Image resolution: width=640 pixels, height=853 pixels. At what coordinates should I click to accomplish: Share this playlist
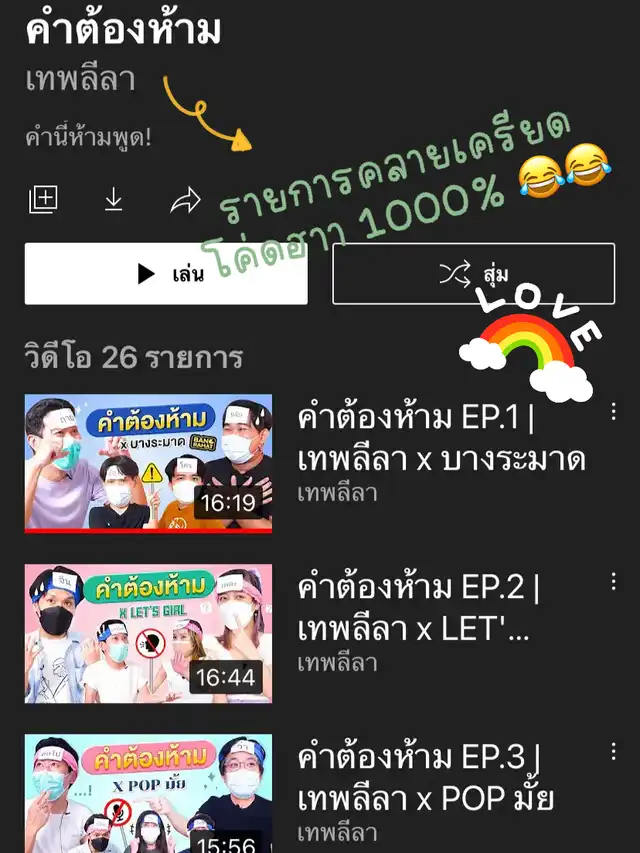(x=185, y=201)
